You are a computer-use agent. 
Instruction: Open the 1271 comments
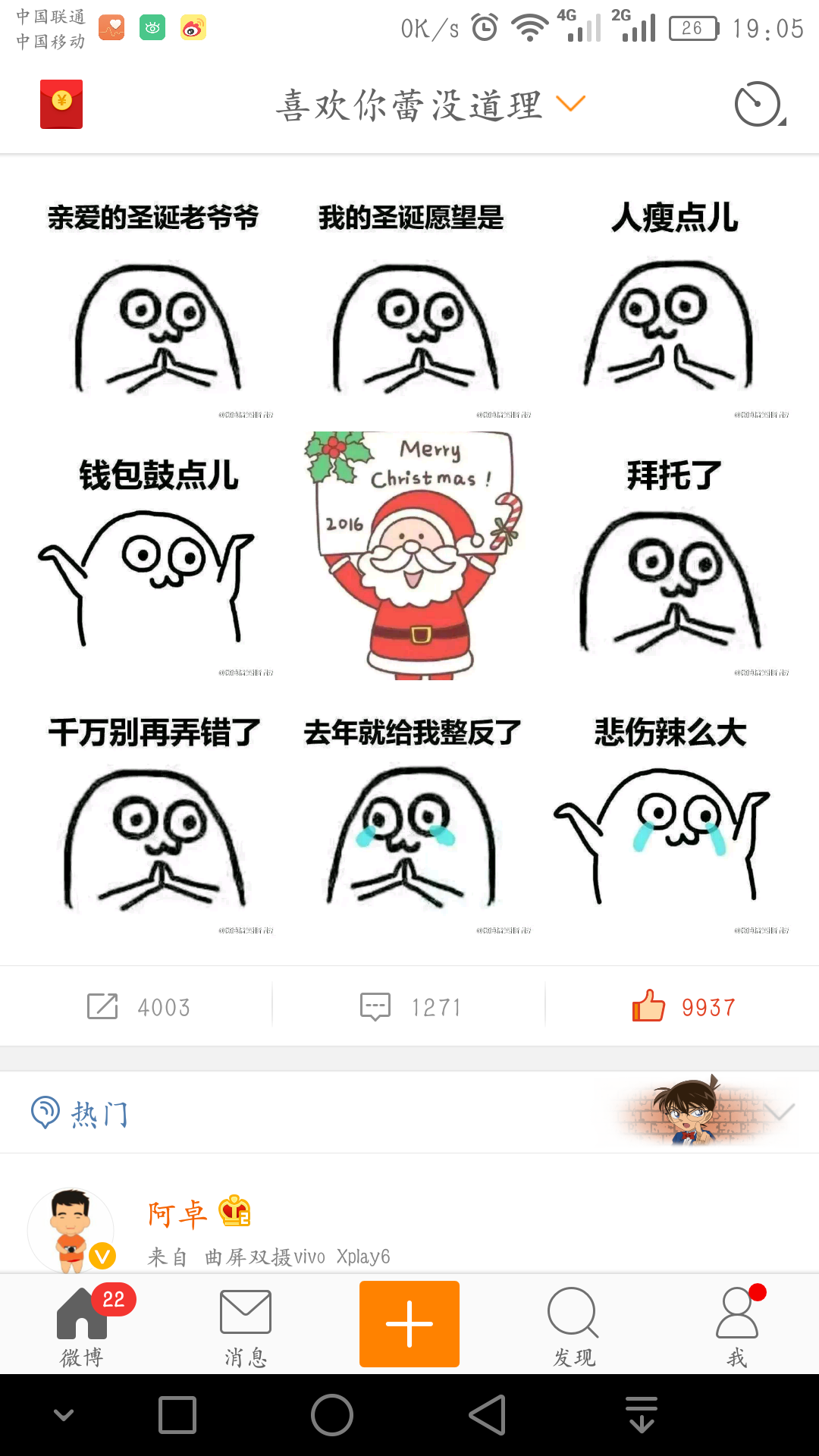(x=409, y=1007)
